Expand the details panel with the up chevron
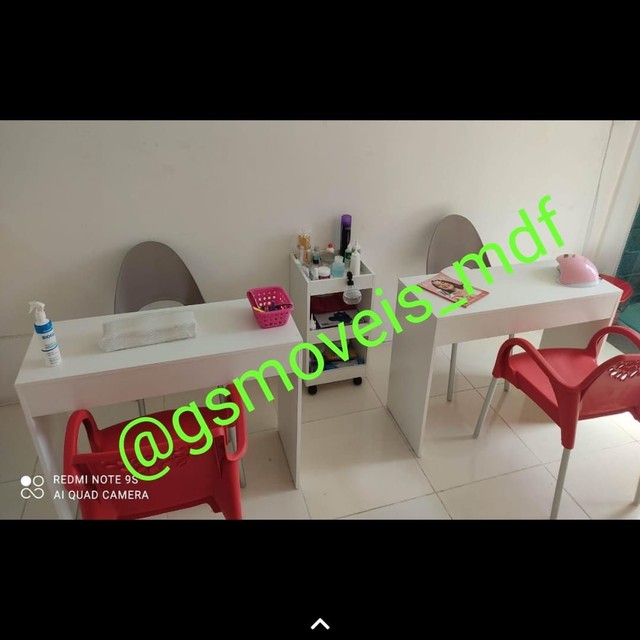640x640 pixels. tap(320, 625)
